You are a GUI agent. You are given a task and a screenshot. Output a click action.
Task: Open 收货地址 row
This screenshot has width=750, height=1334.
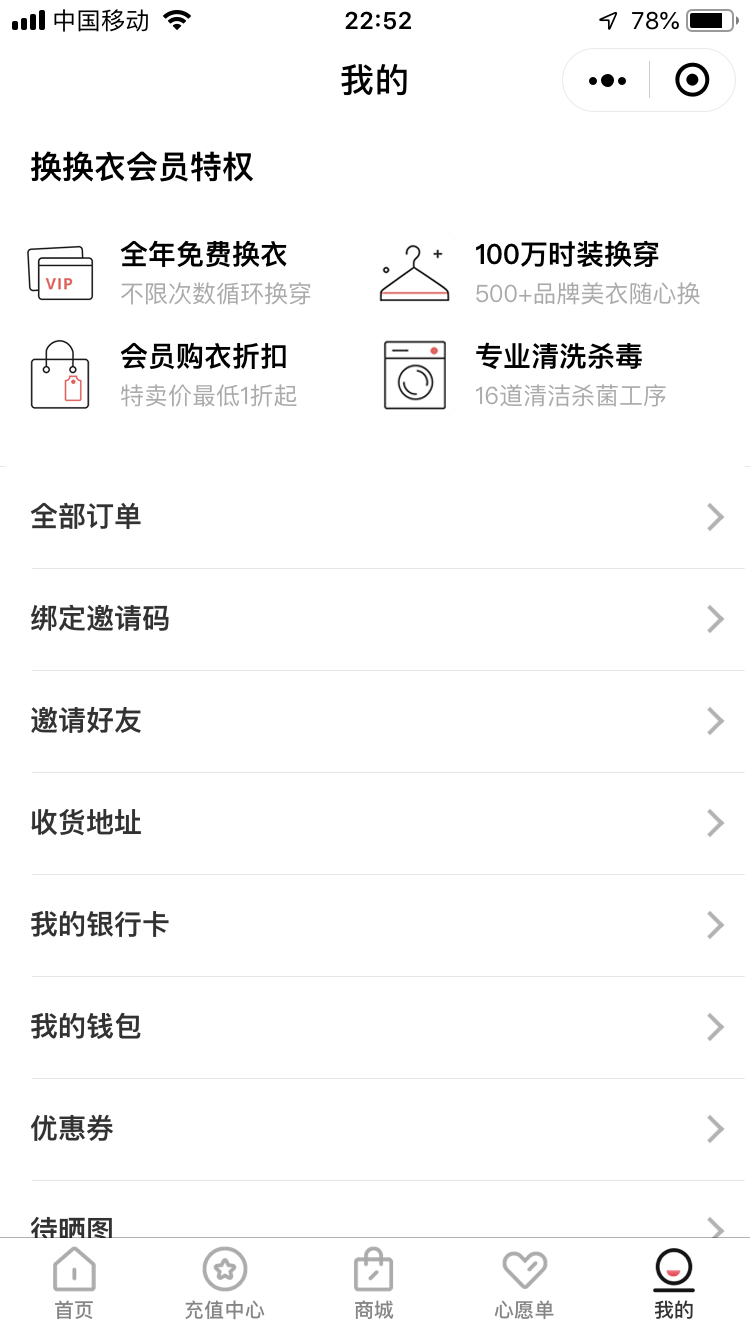[375, 823]
